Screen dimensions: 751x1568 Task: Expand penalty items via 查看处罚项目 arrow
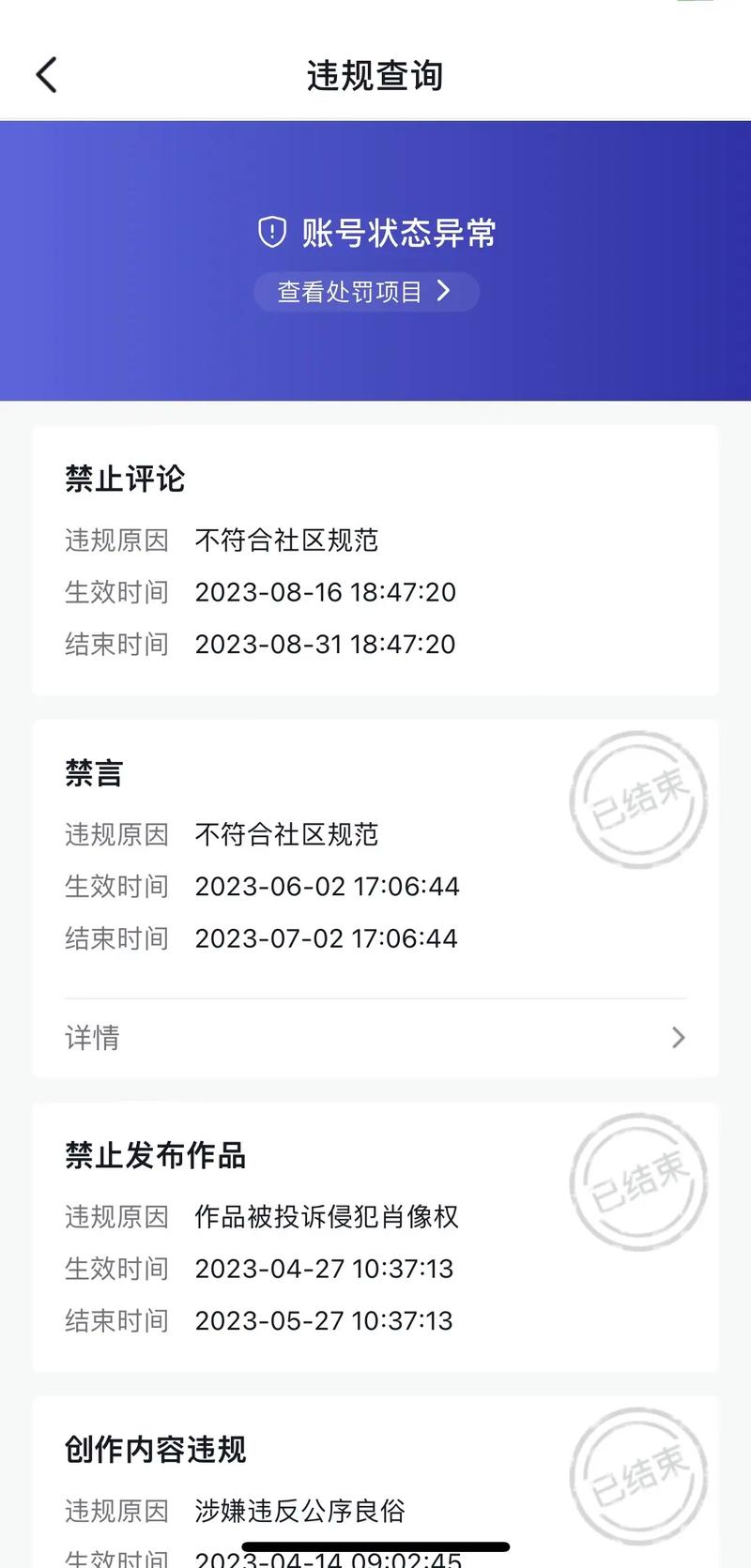pyautogui.click(x=444, y=292)
